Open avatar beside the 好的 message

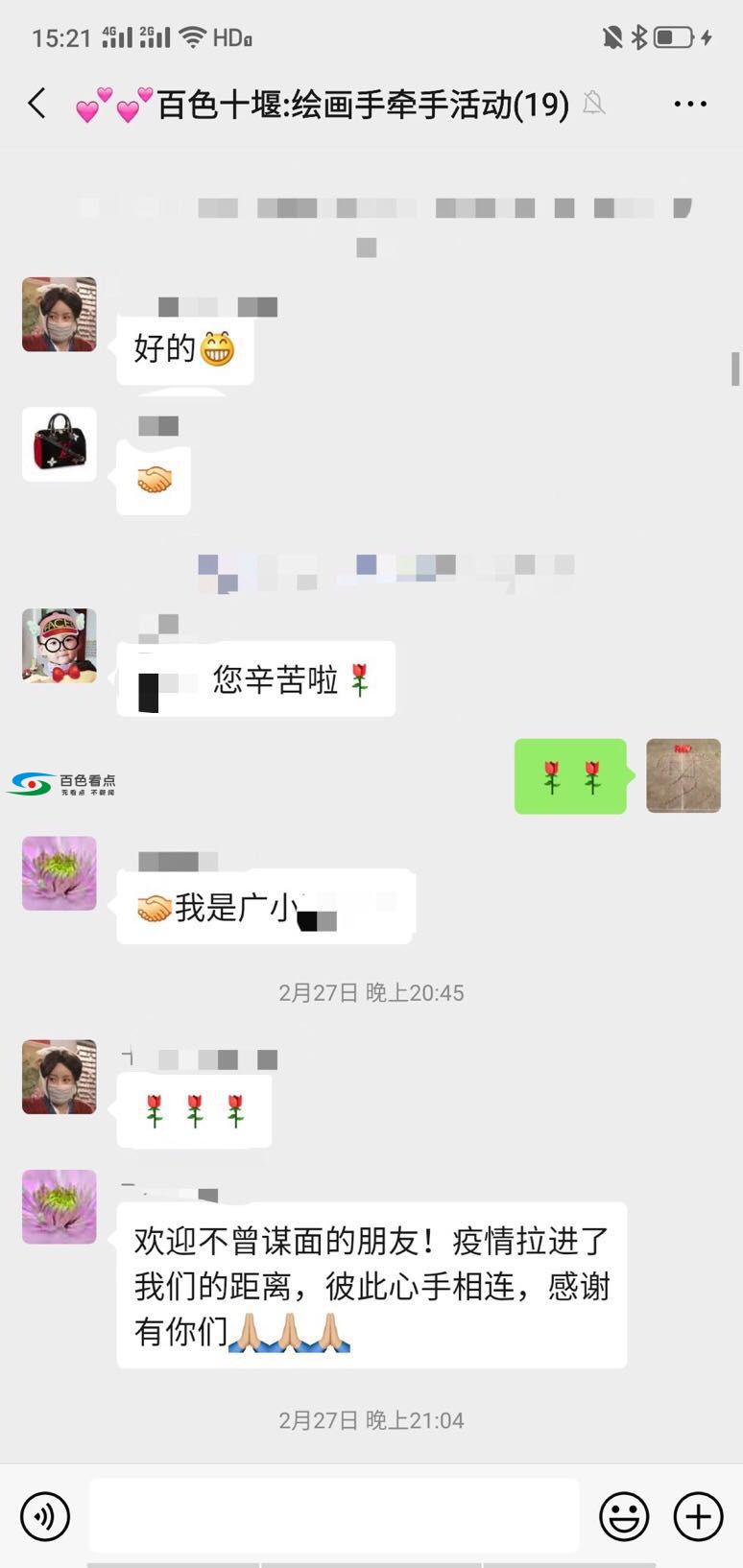pos(60,315)
